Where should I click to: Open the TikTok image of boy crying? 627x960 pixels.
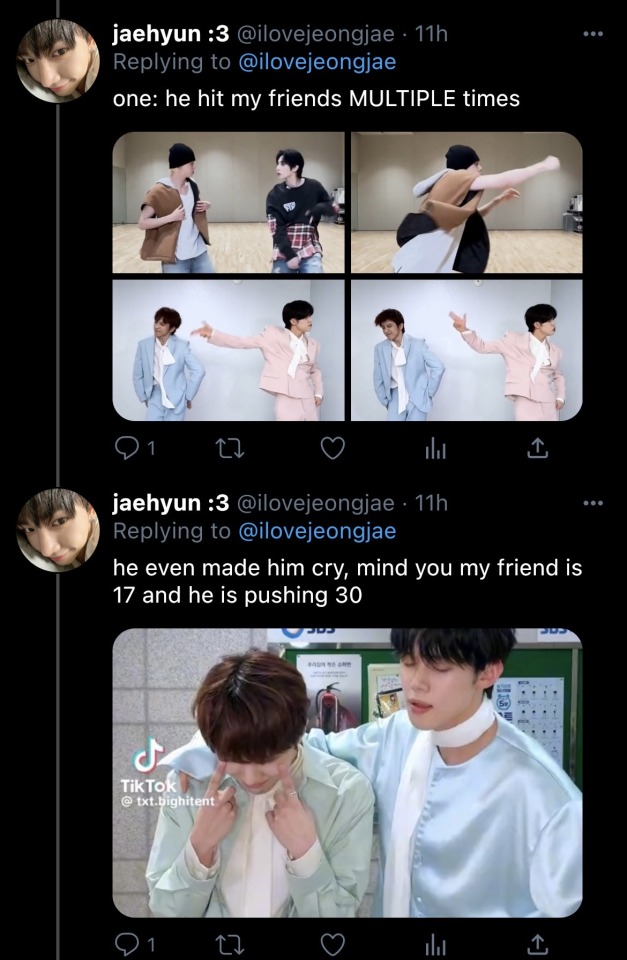347,772
